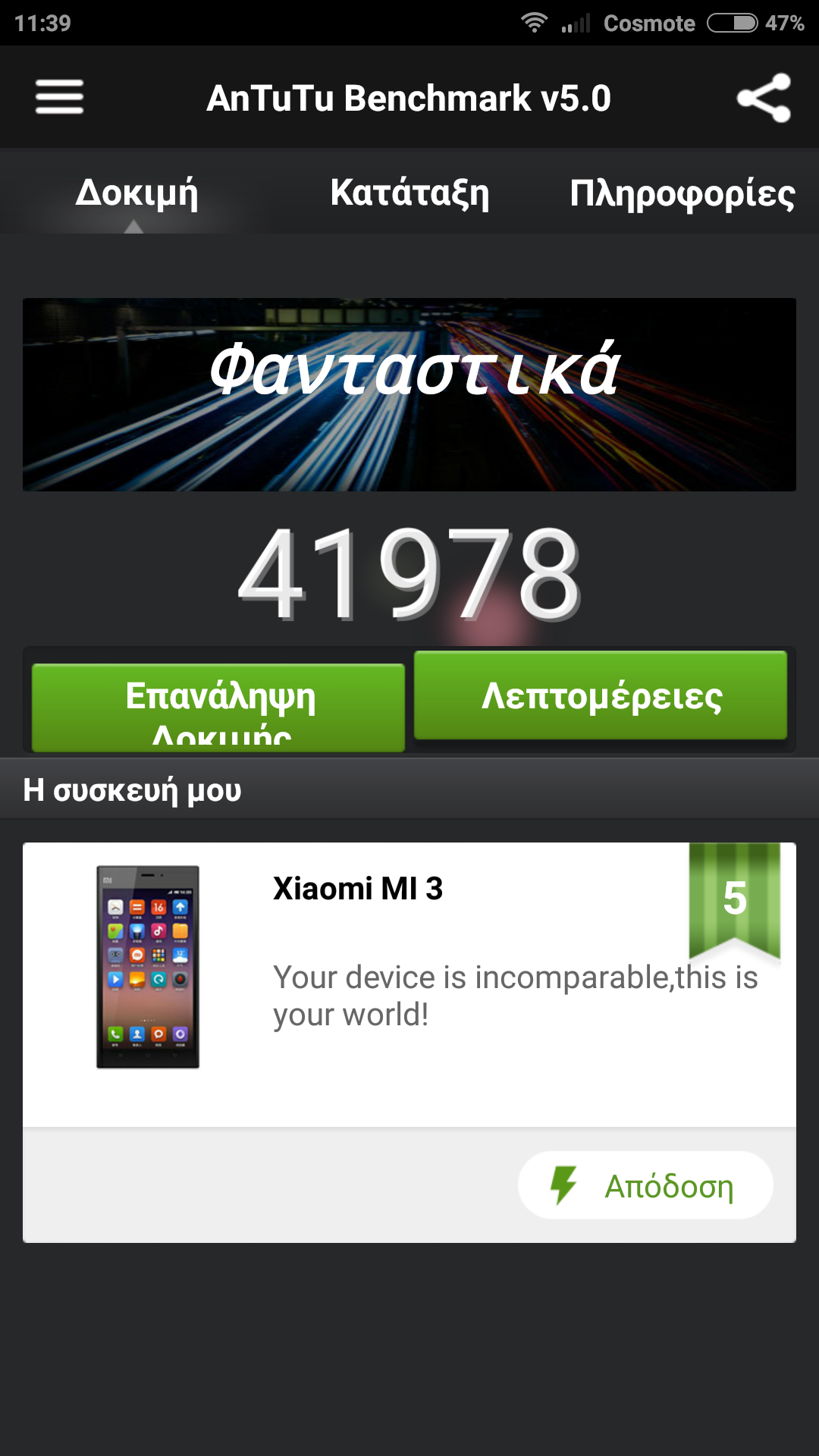Tap the Απόδοση performance button
The width and height of the screenshot is (819, 1456).
[x=645, y=1185]
